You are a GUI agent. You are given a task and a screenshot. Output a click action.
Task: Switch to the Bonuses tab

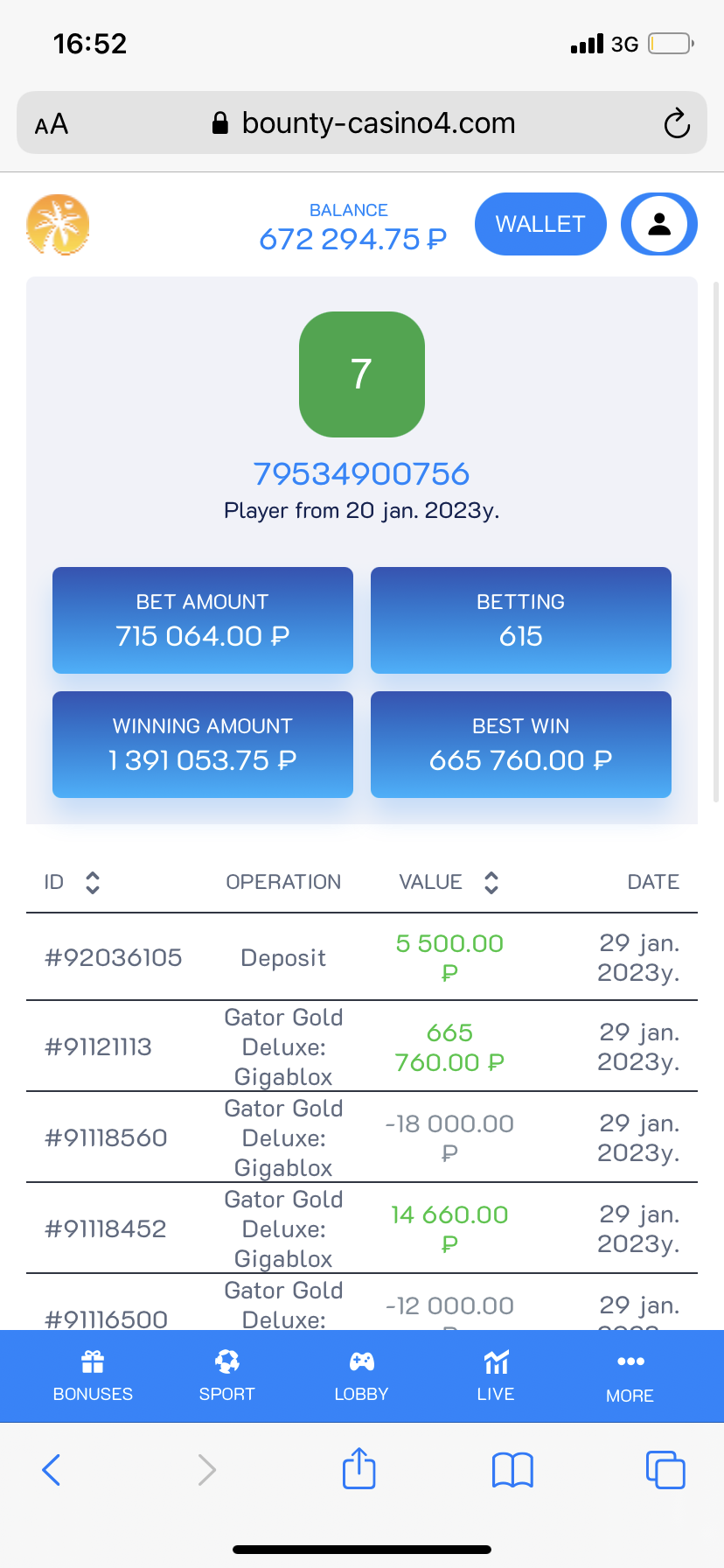[93, 1375]
